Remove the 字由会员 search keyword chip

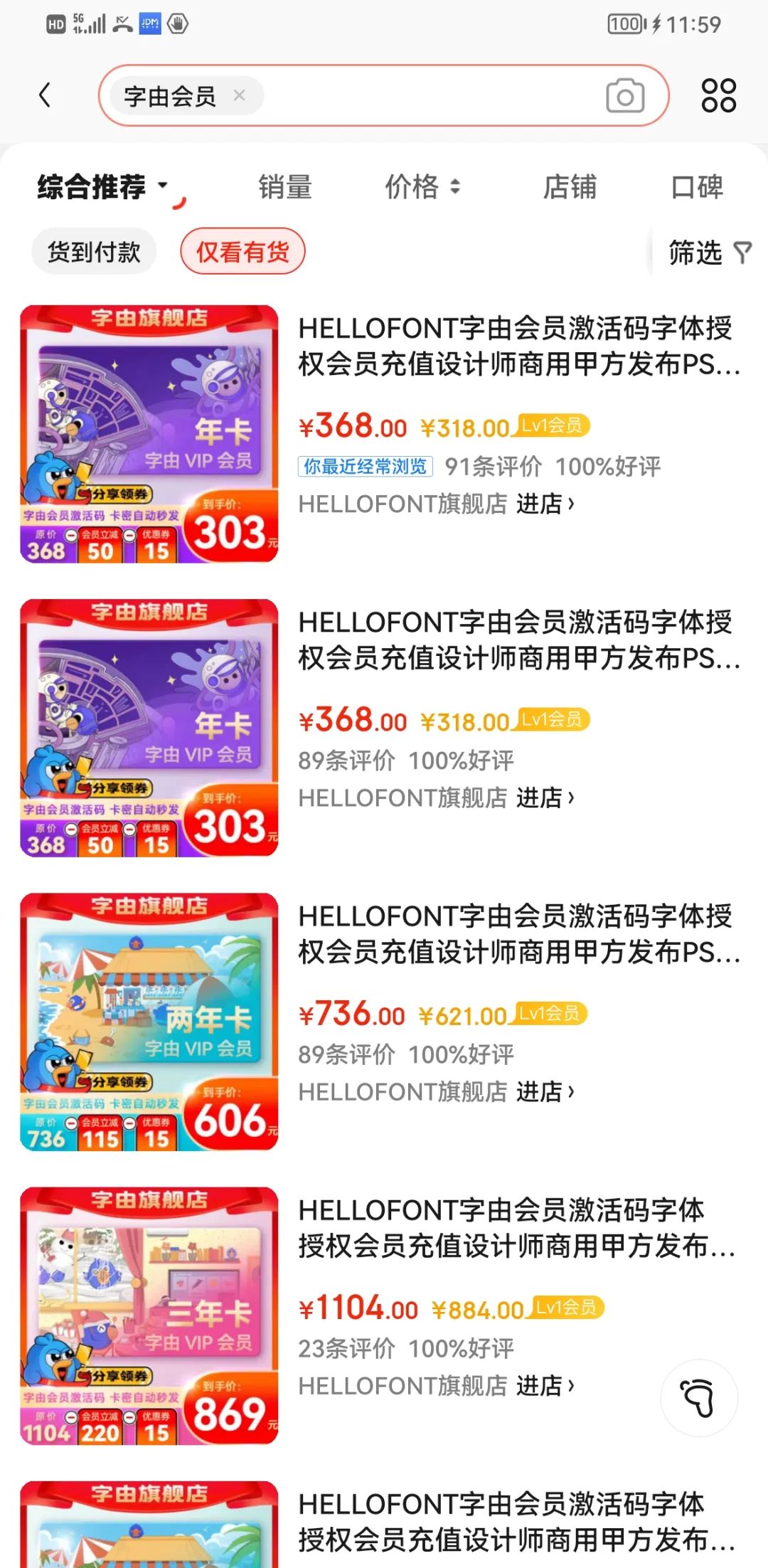coord(240,95)
